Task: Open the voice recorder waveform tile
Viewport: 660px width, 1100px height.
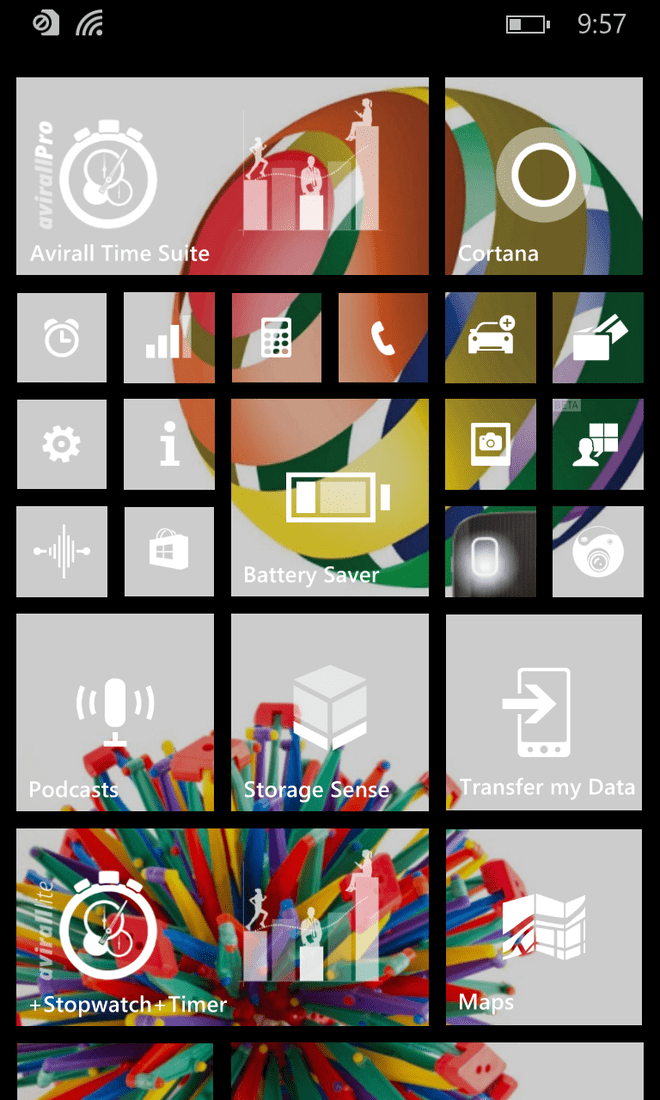Action: (x=62, y=551)
